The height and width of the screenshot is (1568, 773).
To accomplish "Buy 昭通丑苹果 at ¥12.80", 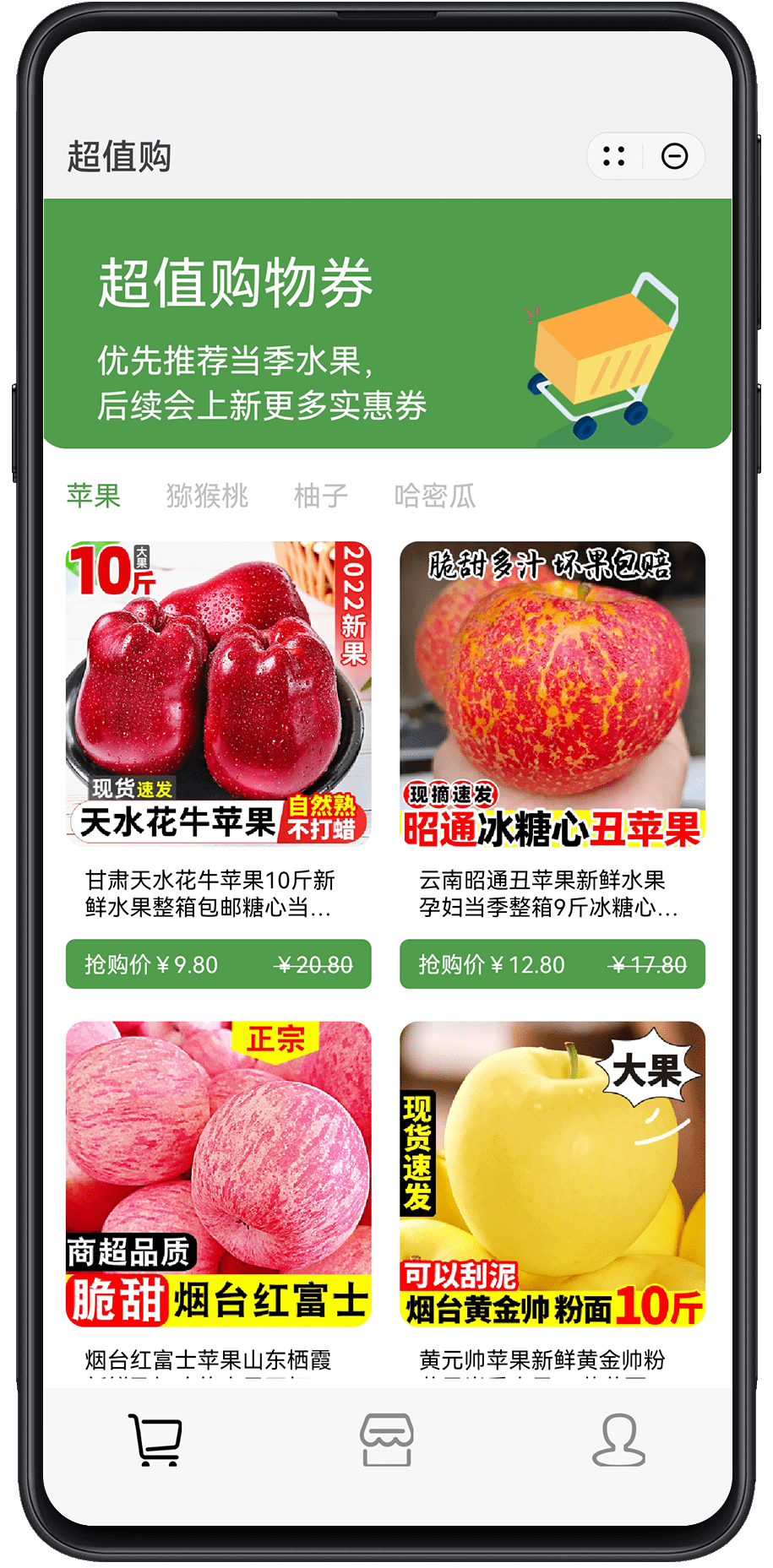I will [552, 964].
